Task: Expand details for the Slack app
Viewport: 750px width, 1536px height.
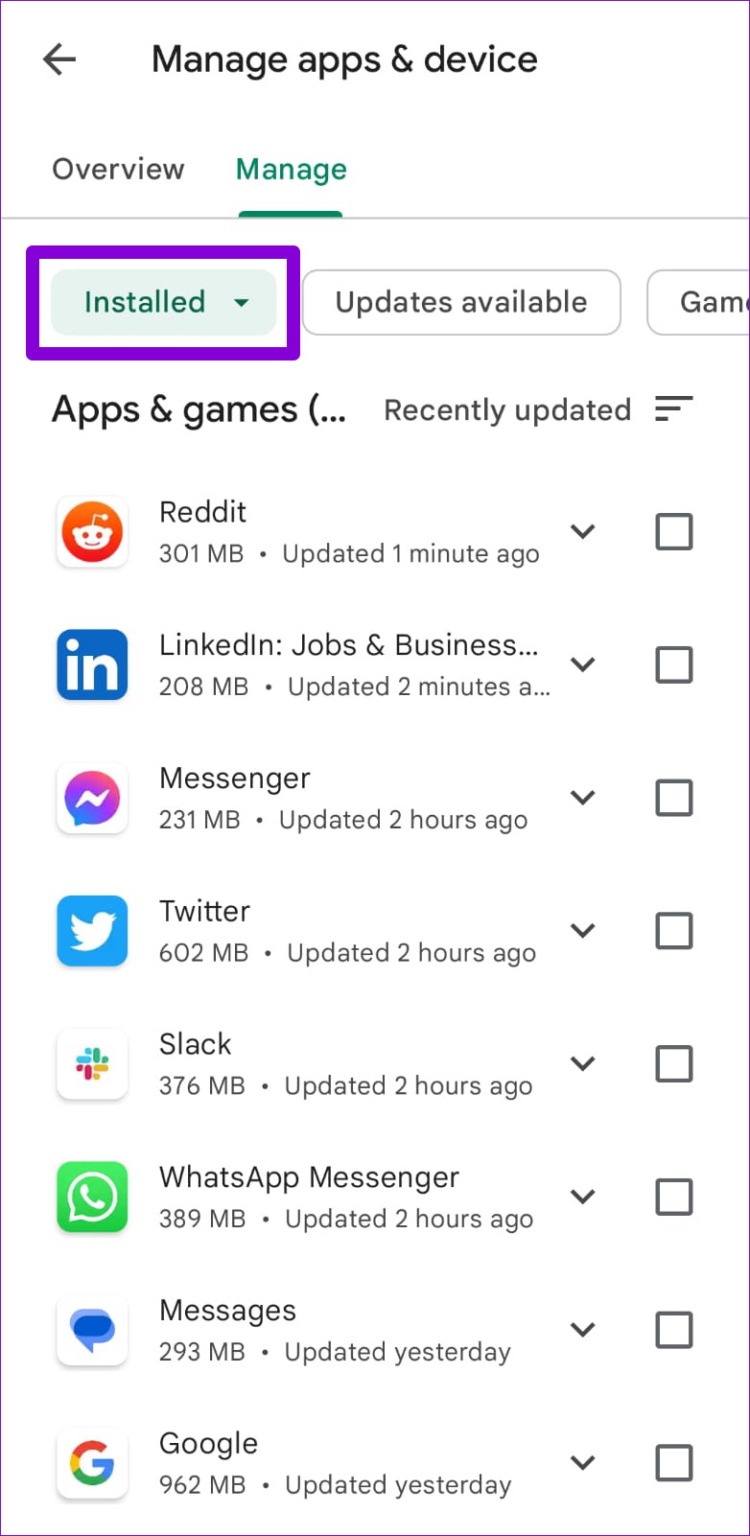Action: click(583, 1063)
